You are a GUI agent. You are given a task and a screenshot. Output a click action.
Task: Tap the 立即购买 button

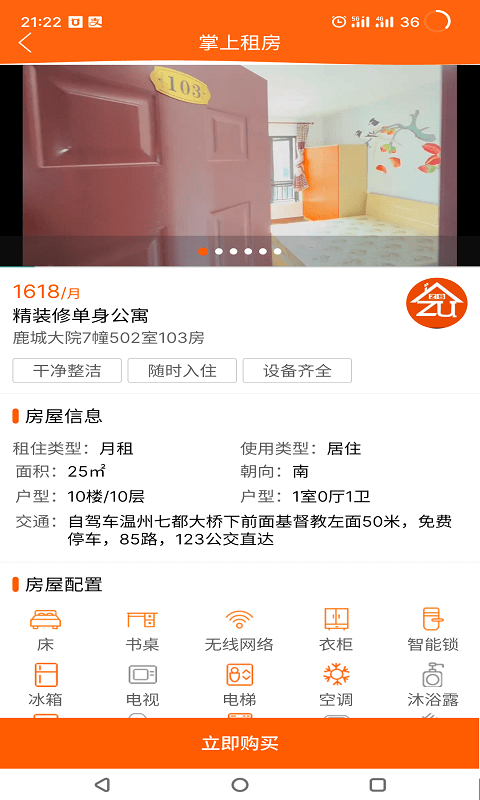coord(240,743)
